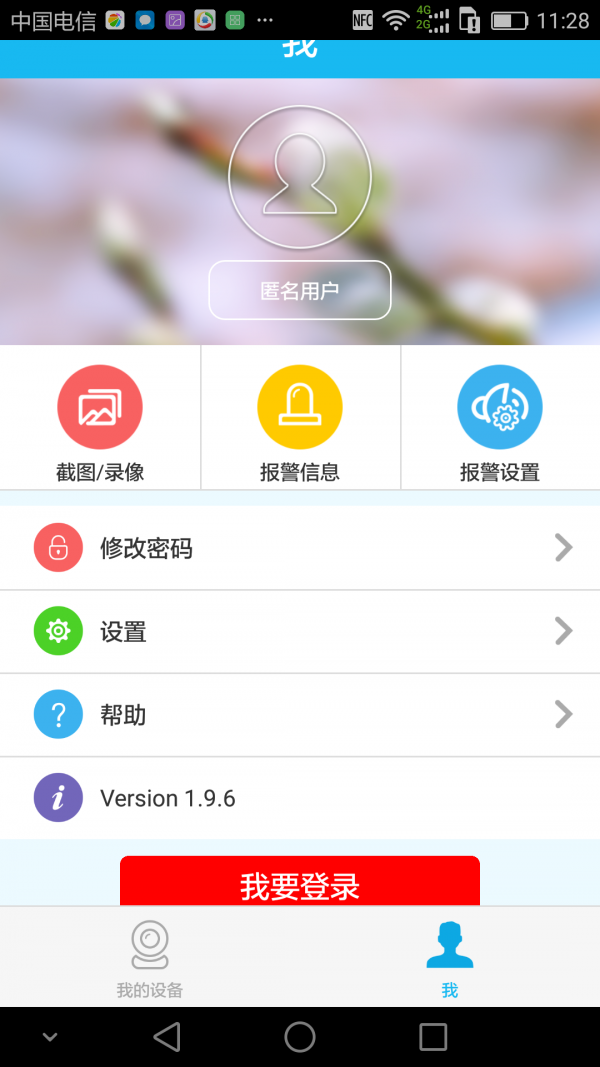Tap the red 我要登录 button
This screenshot has width=600, height=1067.
(300, 882)
